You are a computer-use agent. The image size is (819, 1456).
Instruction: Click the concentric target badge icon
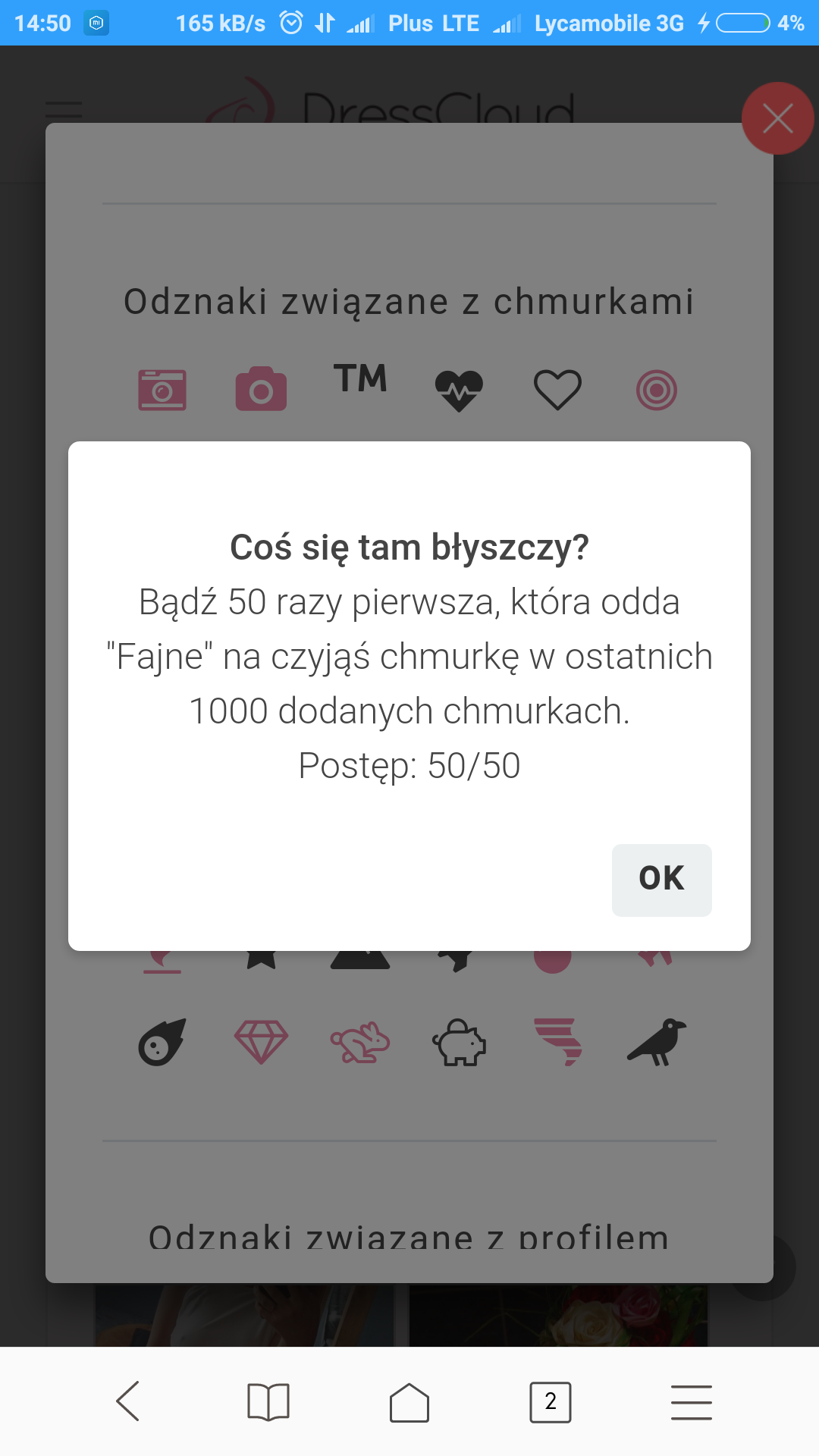click(657, 389)
